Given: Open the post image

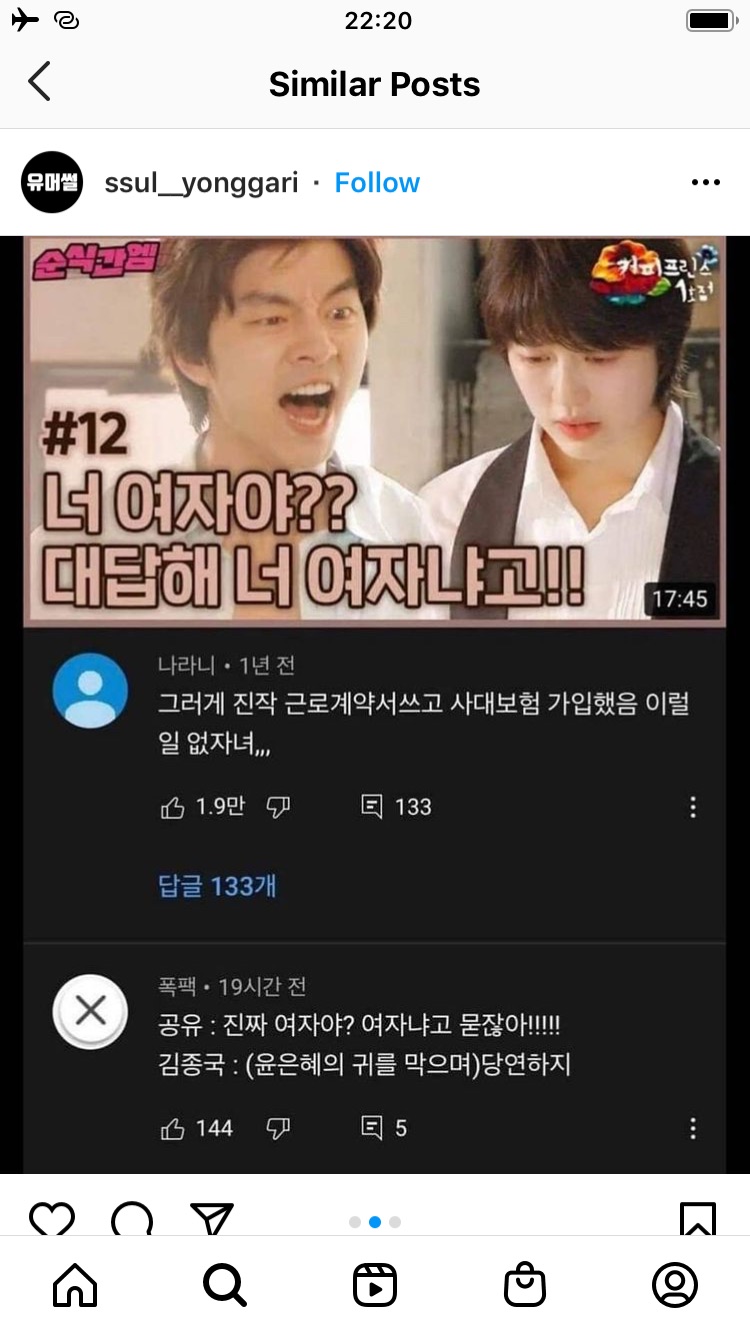Looking at the screenshot, I should (375, 700).
